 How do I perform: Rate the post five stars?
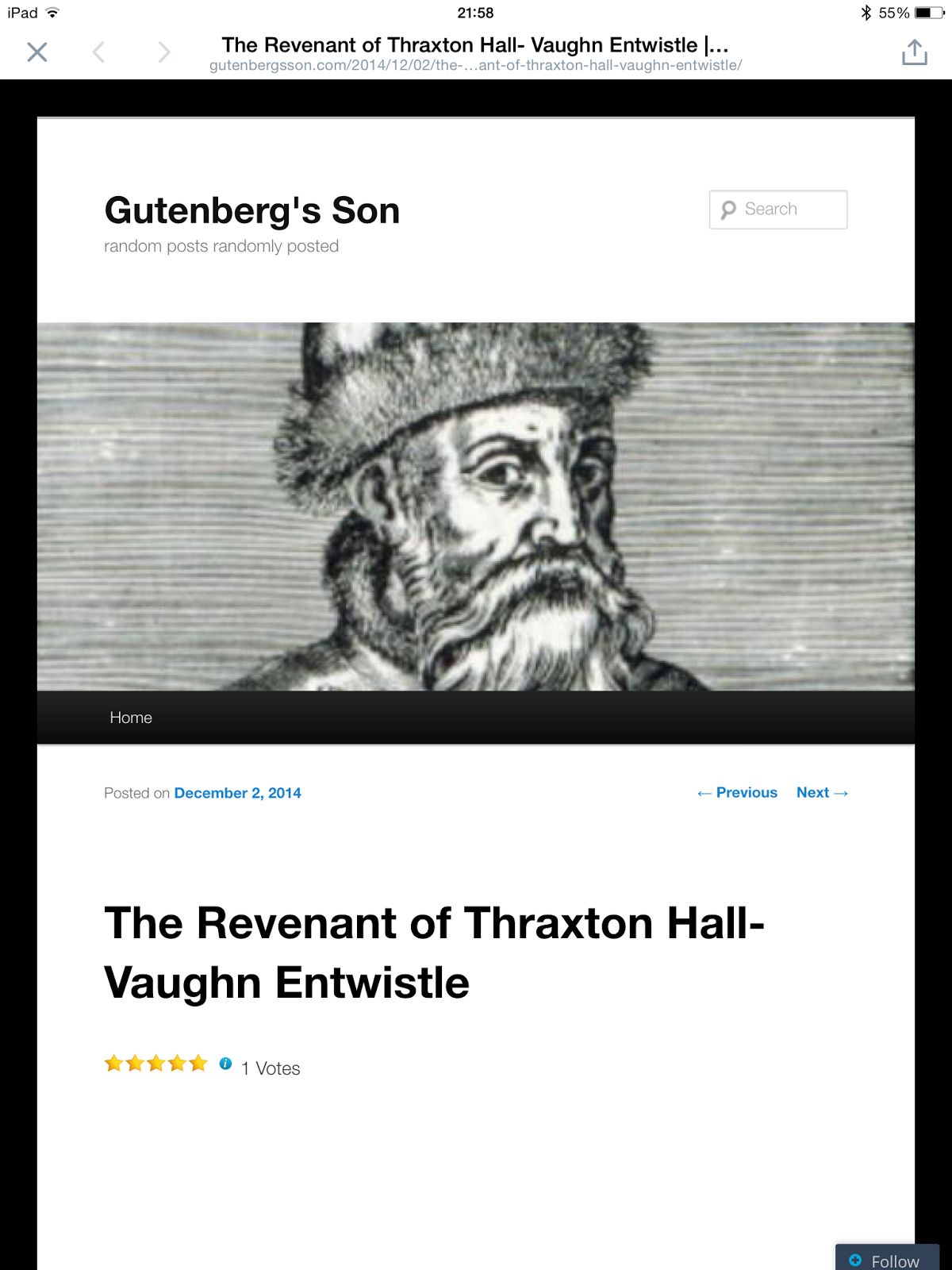(x=198, y=1063)
